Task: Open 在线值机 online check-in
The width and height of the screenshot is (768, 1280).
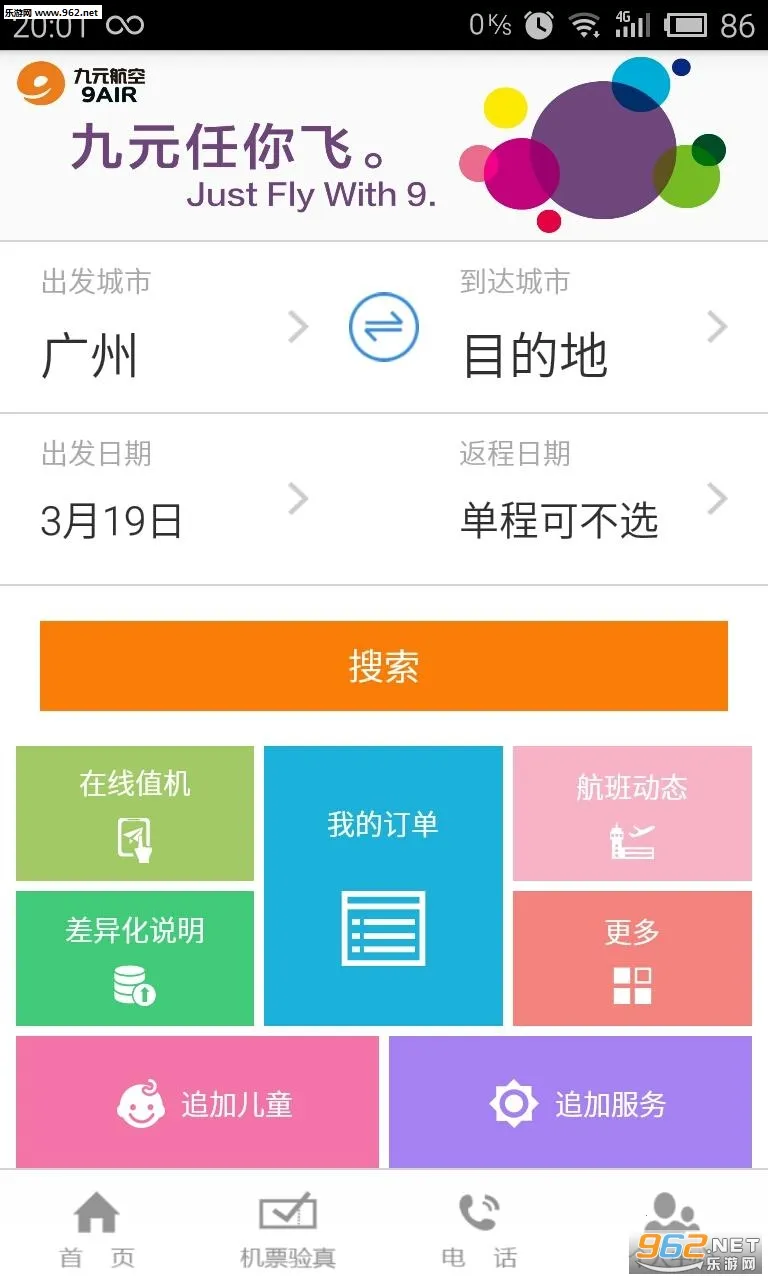Action: click(135, 813)
